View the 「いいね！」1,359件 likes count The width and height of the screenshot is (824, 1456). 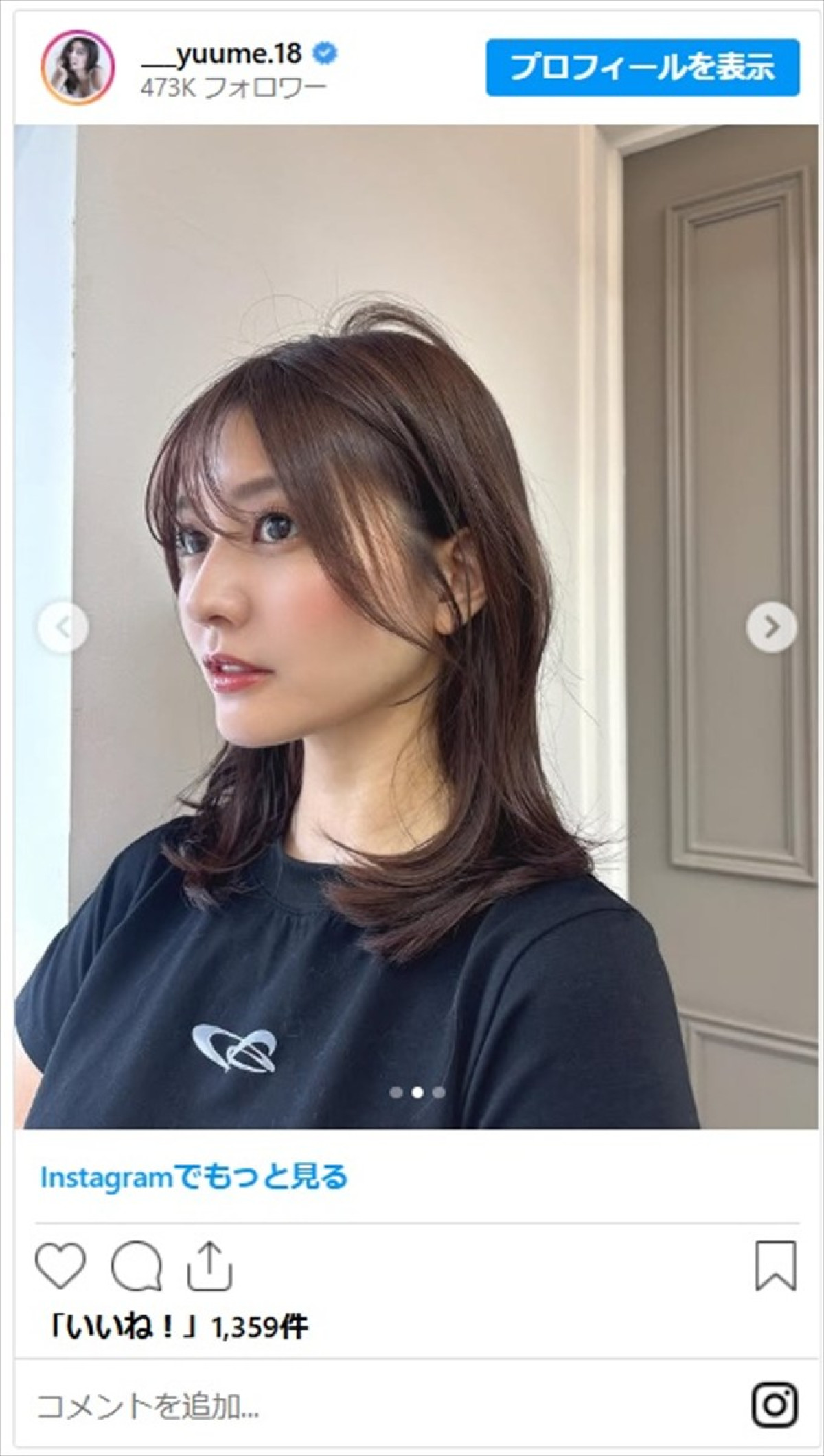pyautogui.click(x=177, y=1327)
